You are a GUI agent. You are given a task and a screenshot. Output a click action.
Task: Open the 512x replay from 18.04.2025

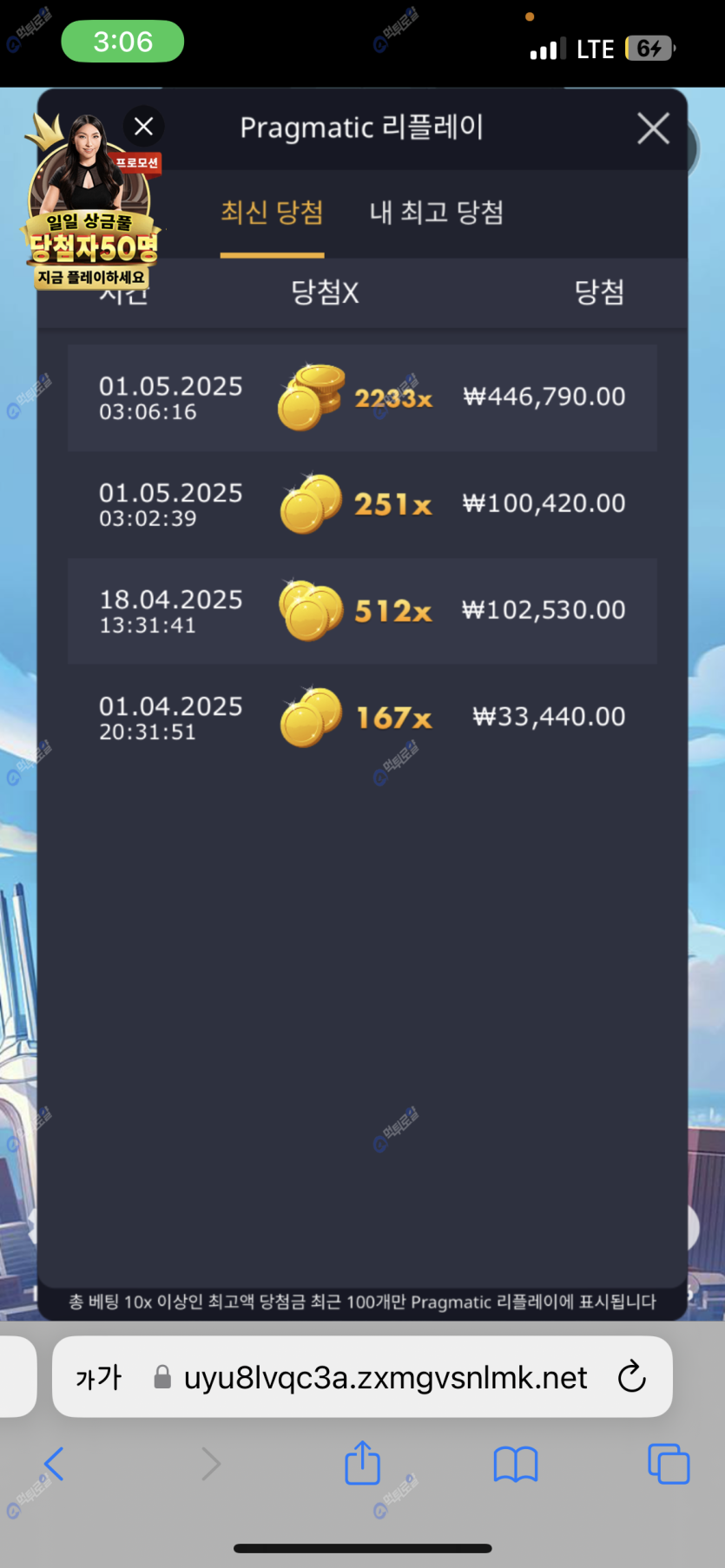click(362, 611)
